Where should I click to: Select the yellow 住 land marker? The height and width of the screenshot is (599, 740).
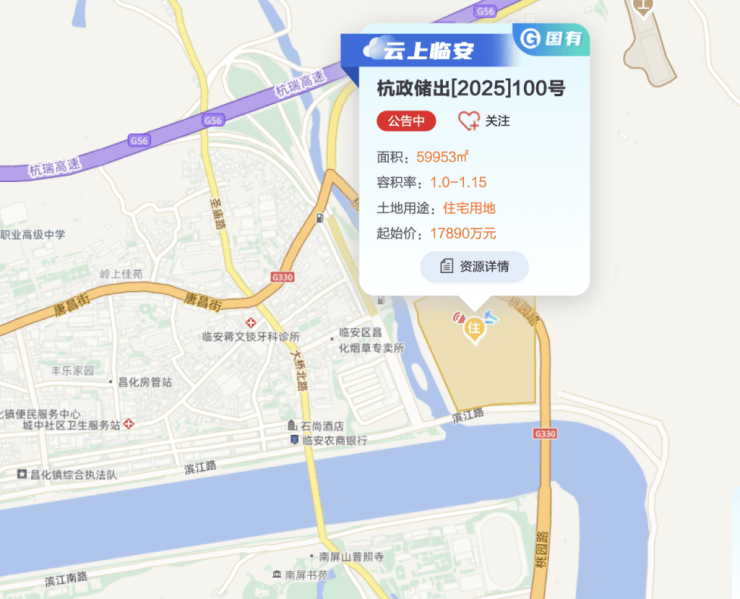(x=474, y=327)
